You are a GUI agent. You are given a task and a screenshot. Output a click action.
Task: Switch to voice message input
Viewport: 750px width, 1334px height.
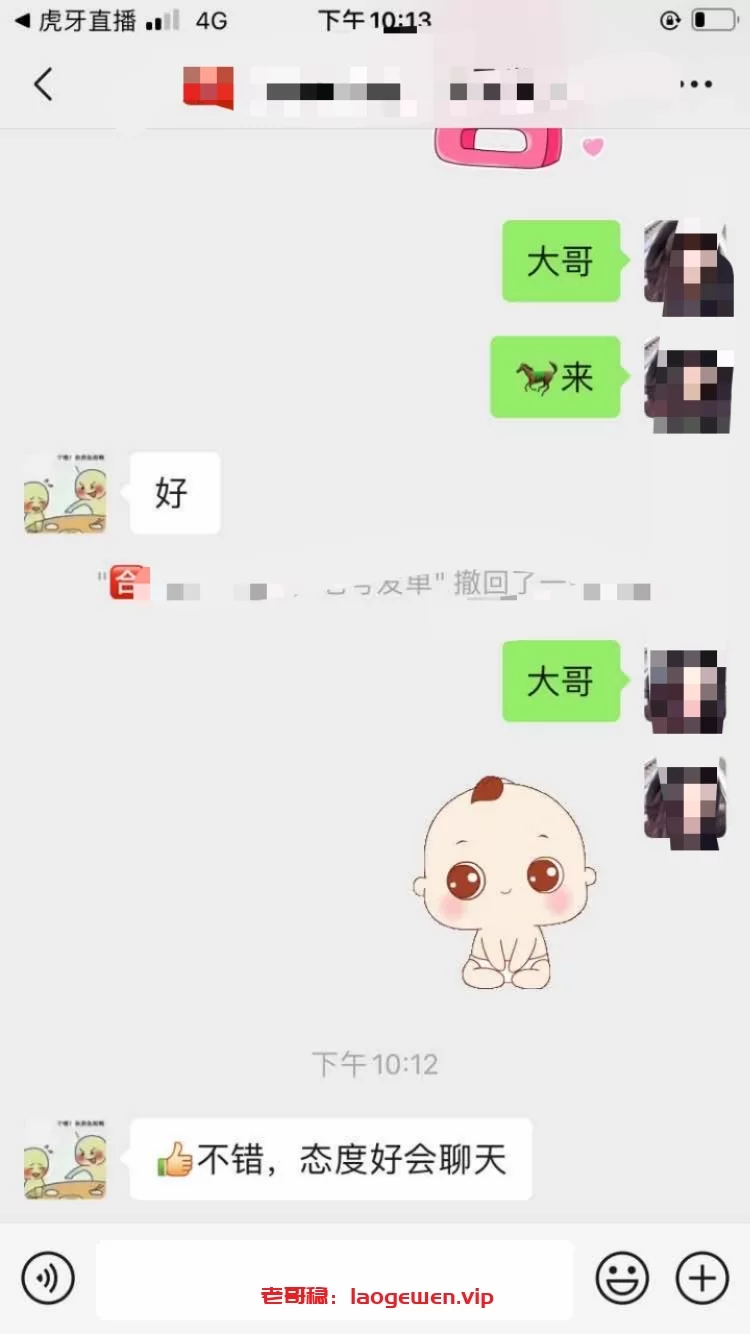(x=48, y=1277)
